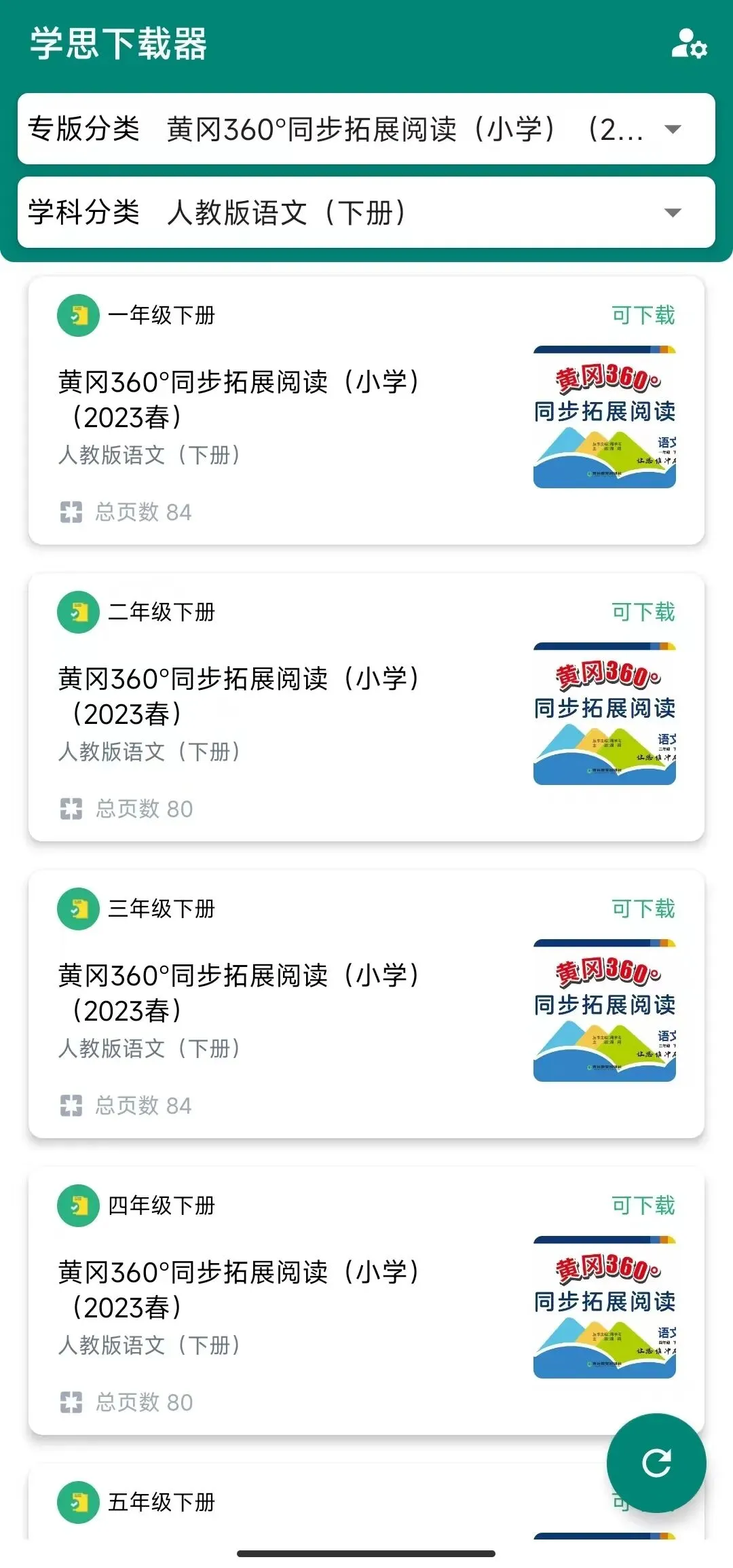733x1568 pixels.
Task: Tap the floating refresh button
Action: (x=656, y=1463)
